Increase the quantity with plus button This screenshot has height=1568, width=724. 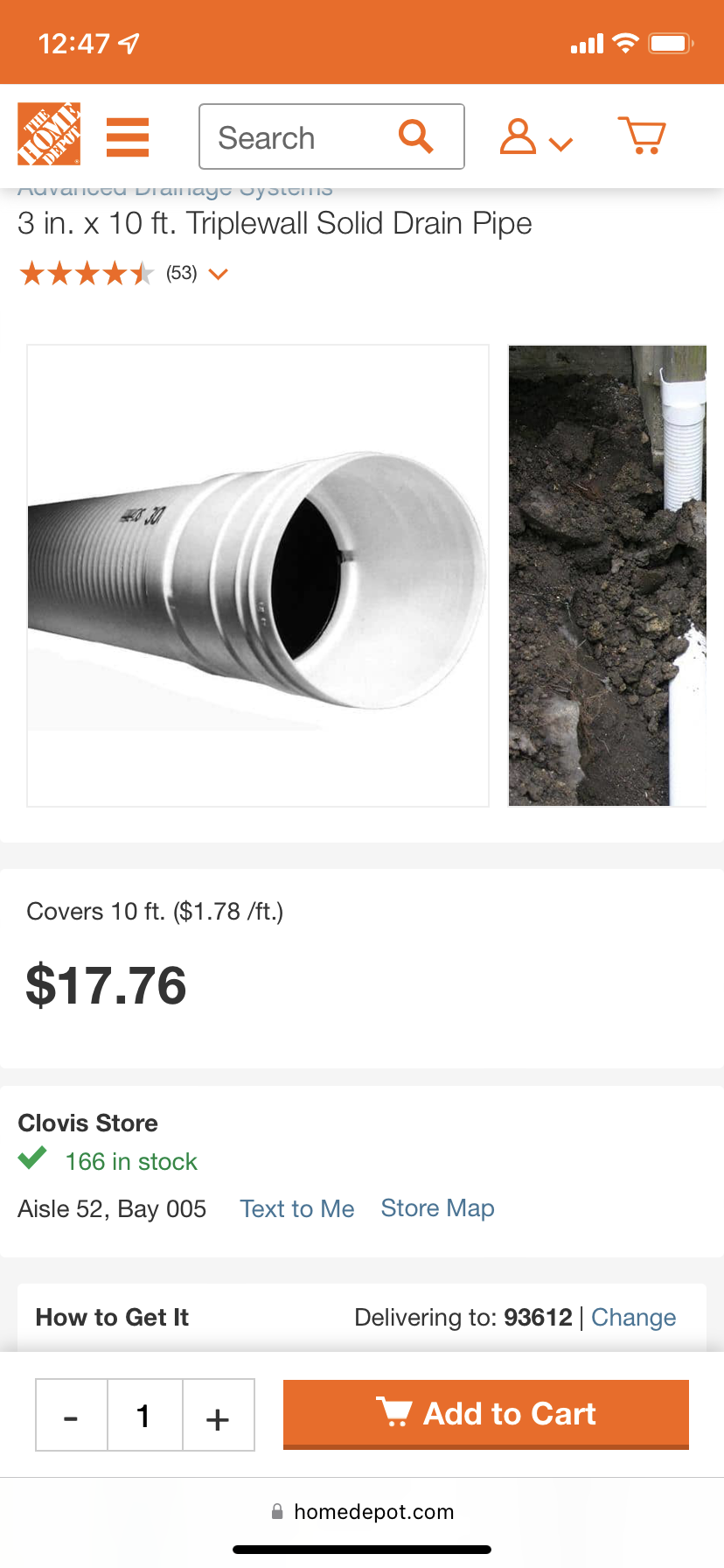coord(218,1415)
